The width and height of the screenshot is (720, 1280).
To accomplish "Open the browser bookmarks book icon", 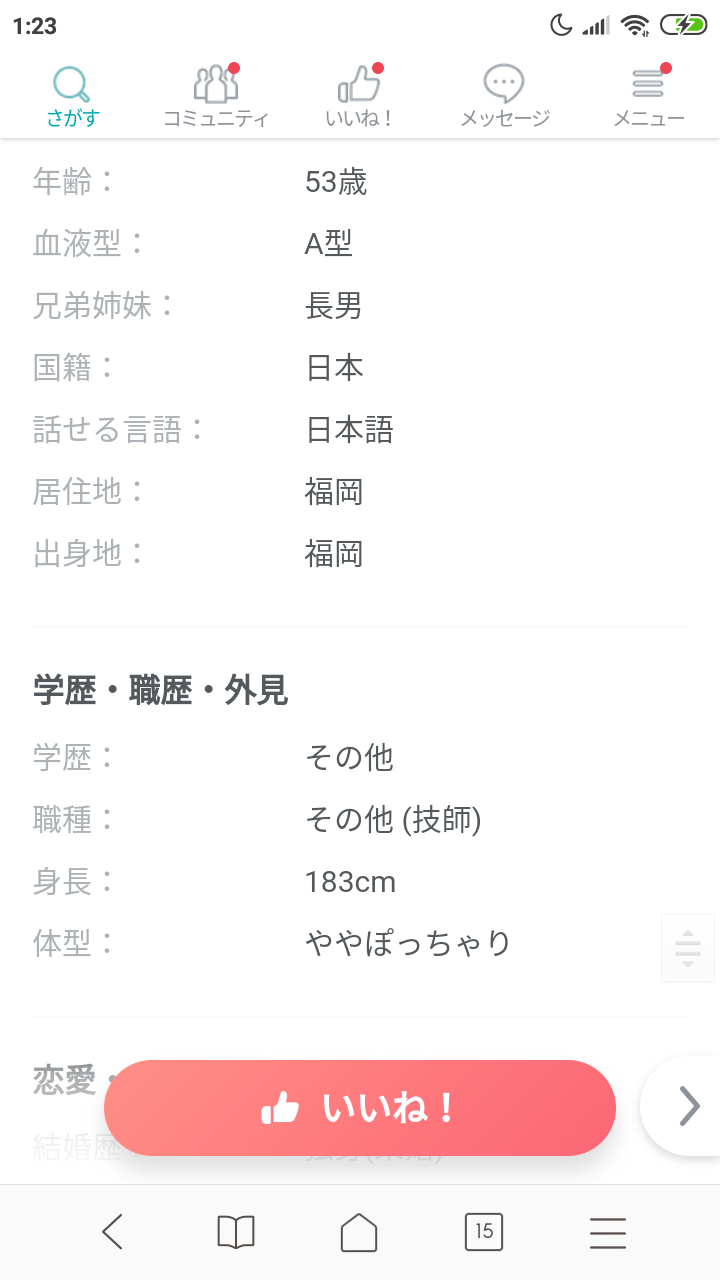I will (236, 1232).
